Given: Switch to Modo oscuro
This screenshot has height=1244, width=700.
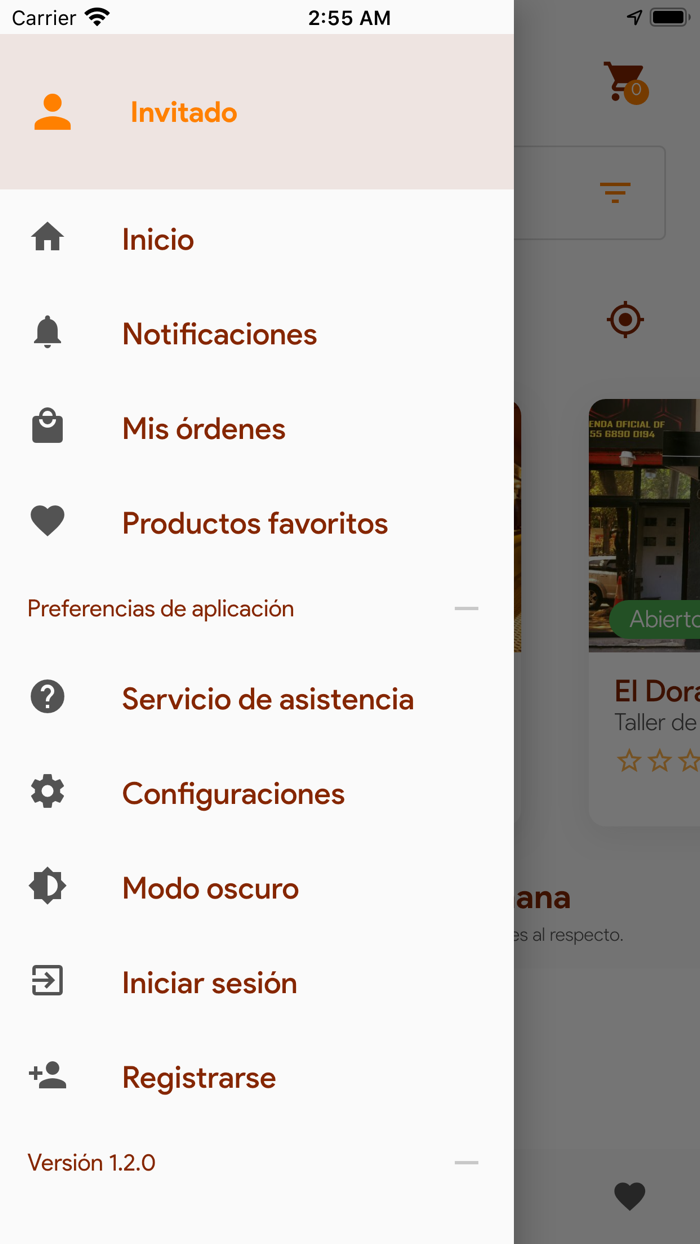Looking at the screenshot, I should [x=210, y=888].
